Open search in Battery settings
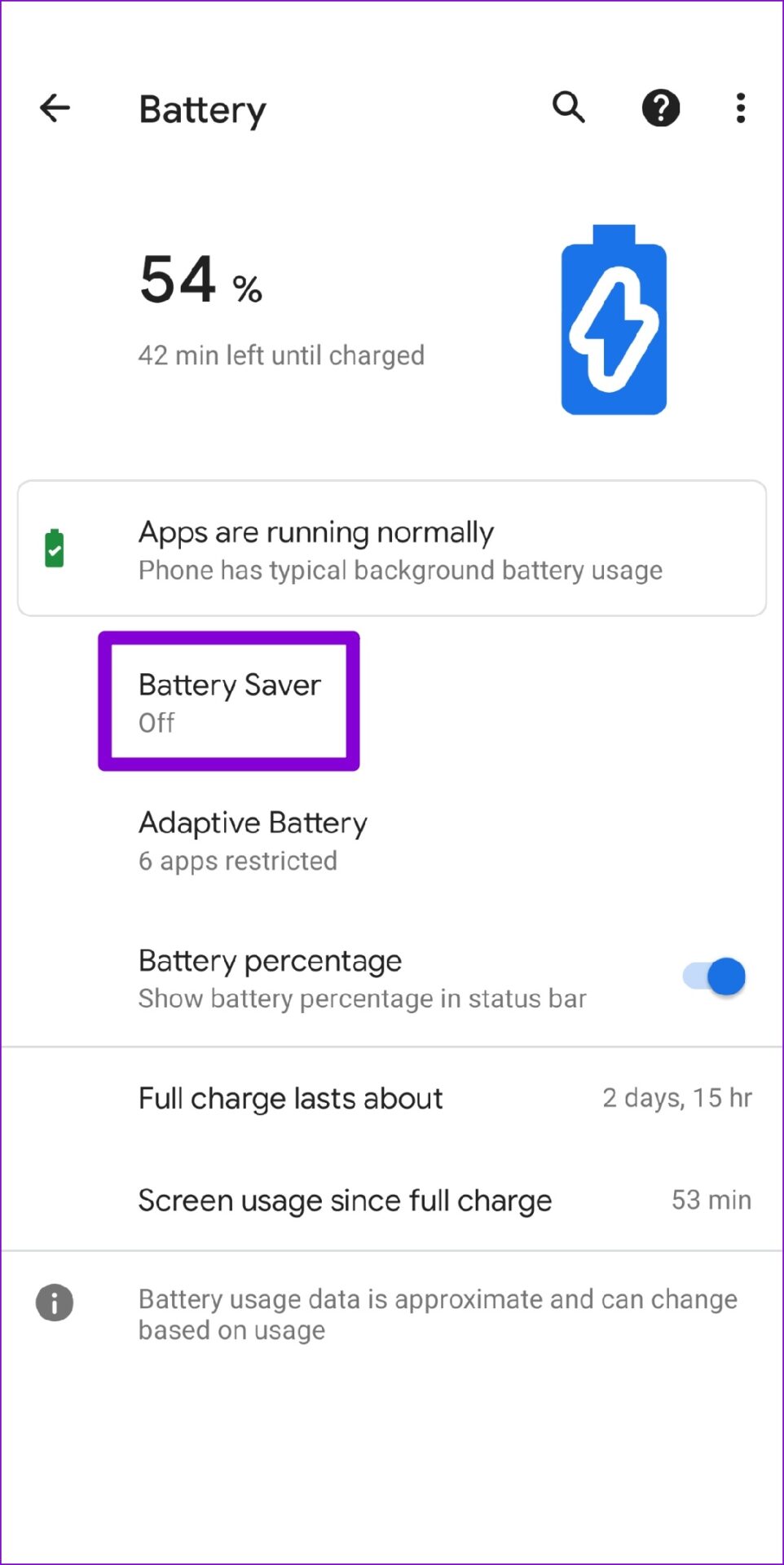 568,107
